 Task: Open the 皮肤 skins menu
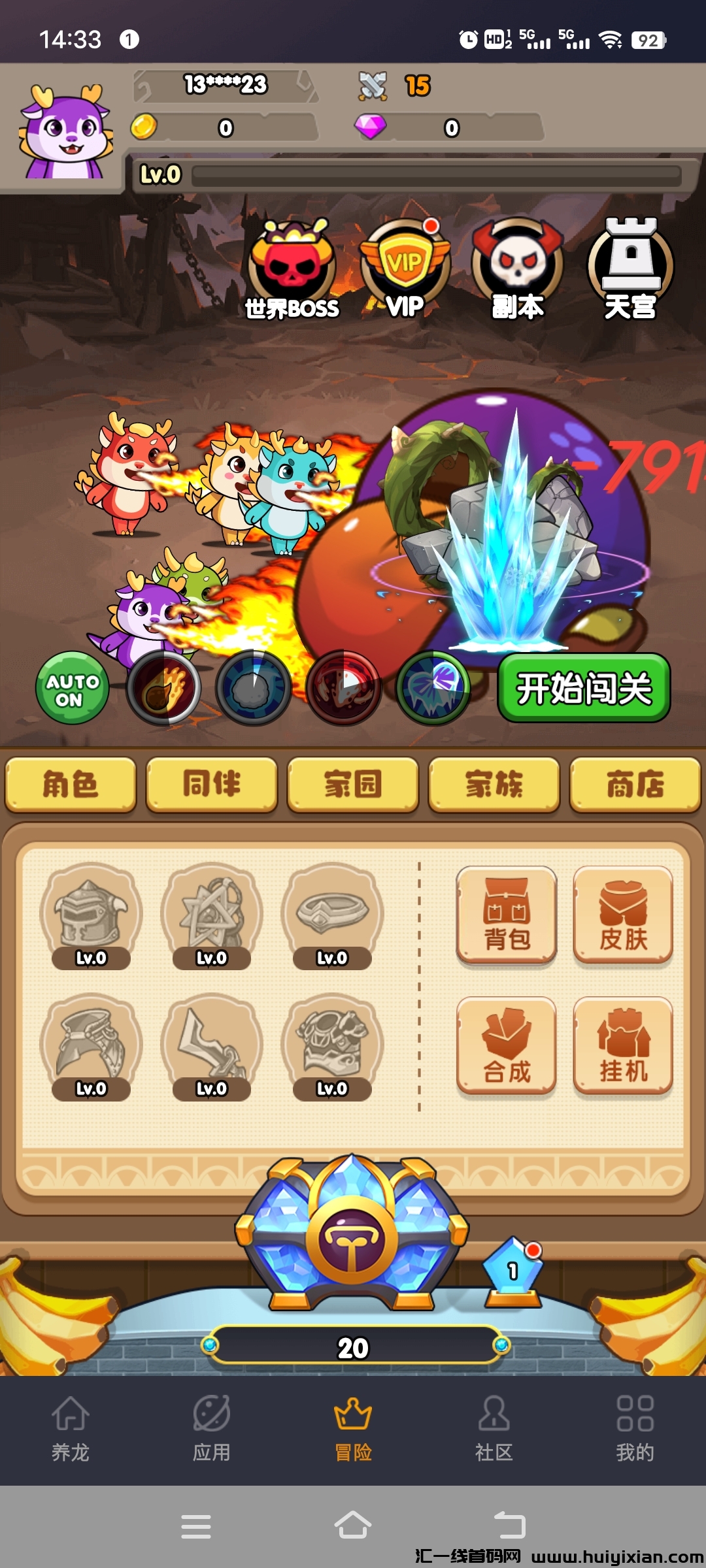(x=623, y=915)
